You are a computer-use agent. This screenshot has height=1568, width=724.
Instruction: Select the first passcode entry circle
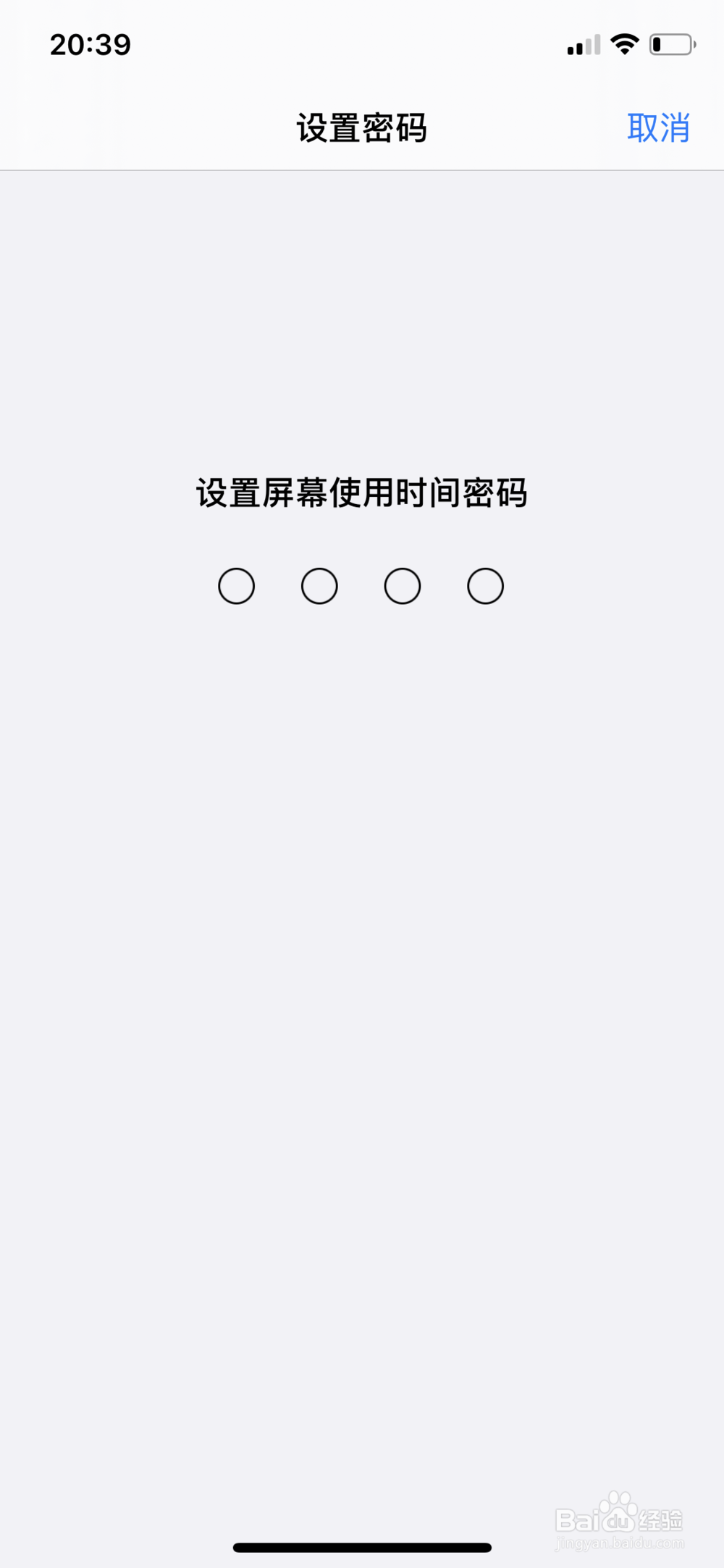pyautogui.click(x=236, y=586)
